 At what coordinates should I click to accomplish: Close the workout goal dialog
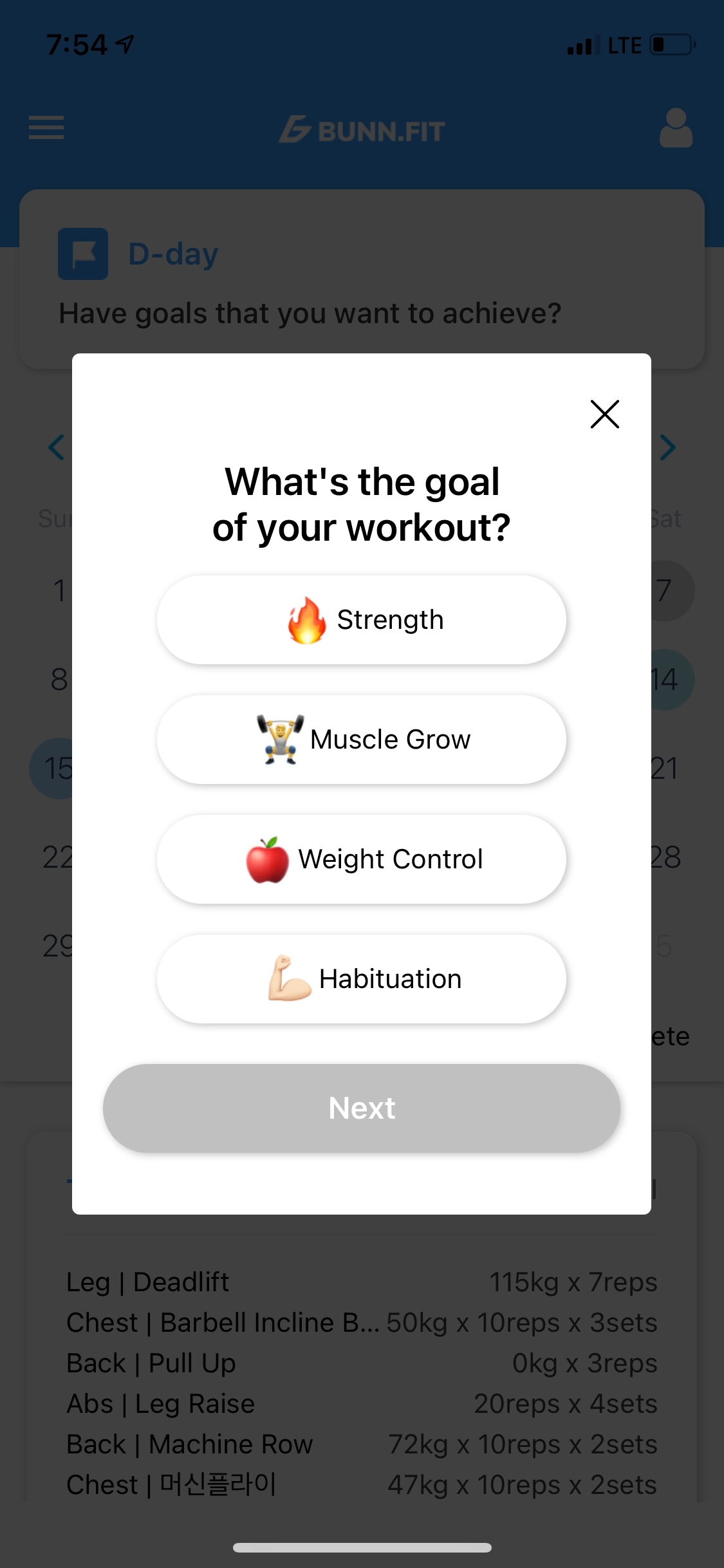click(604, 414)
